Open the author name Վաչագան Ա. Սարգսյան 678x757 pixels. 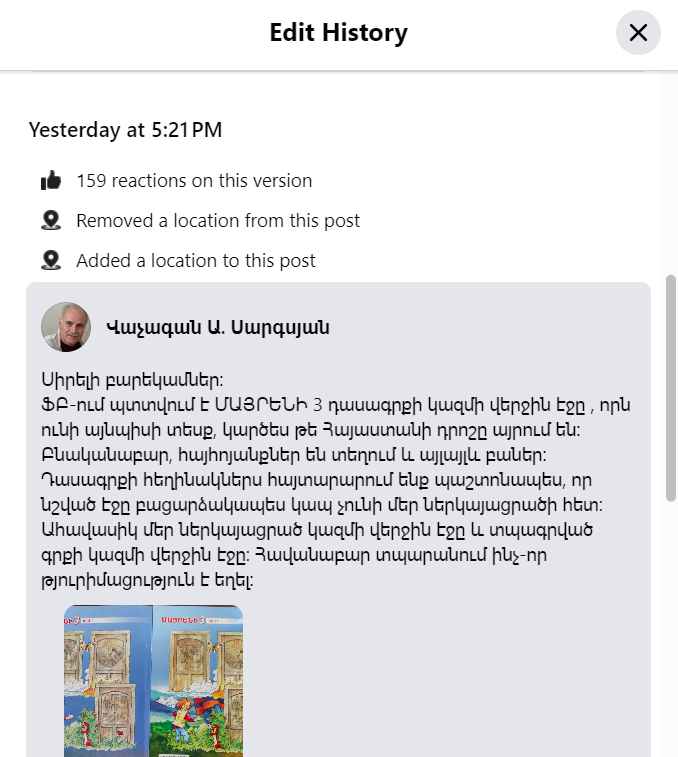pos(217,328)
